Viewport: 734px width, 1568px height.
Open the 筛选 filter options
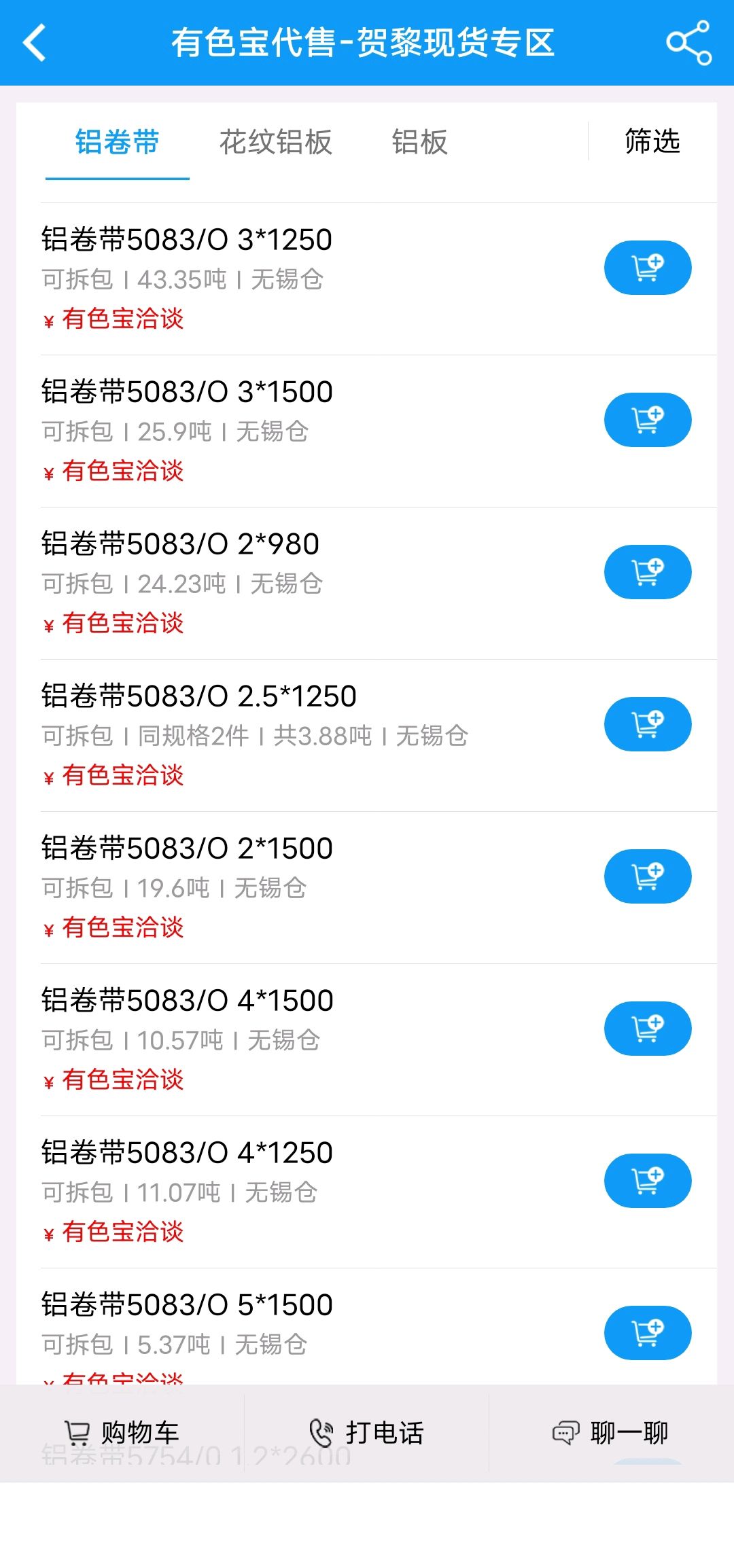click(652, 141)
